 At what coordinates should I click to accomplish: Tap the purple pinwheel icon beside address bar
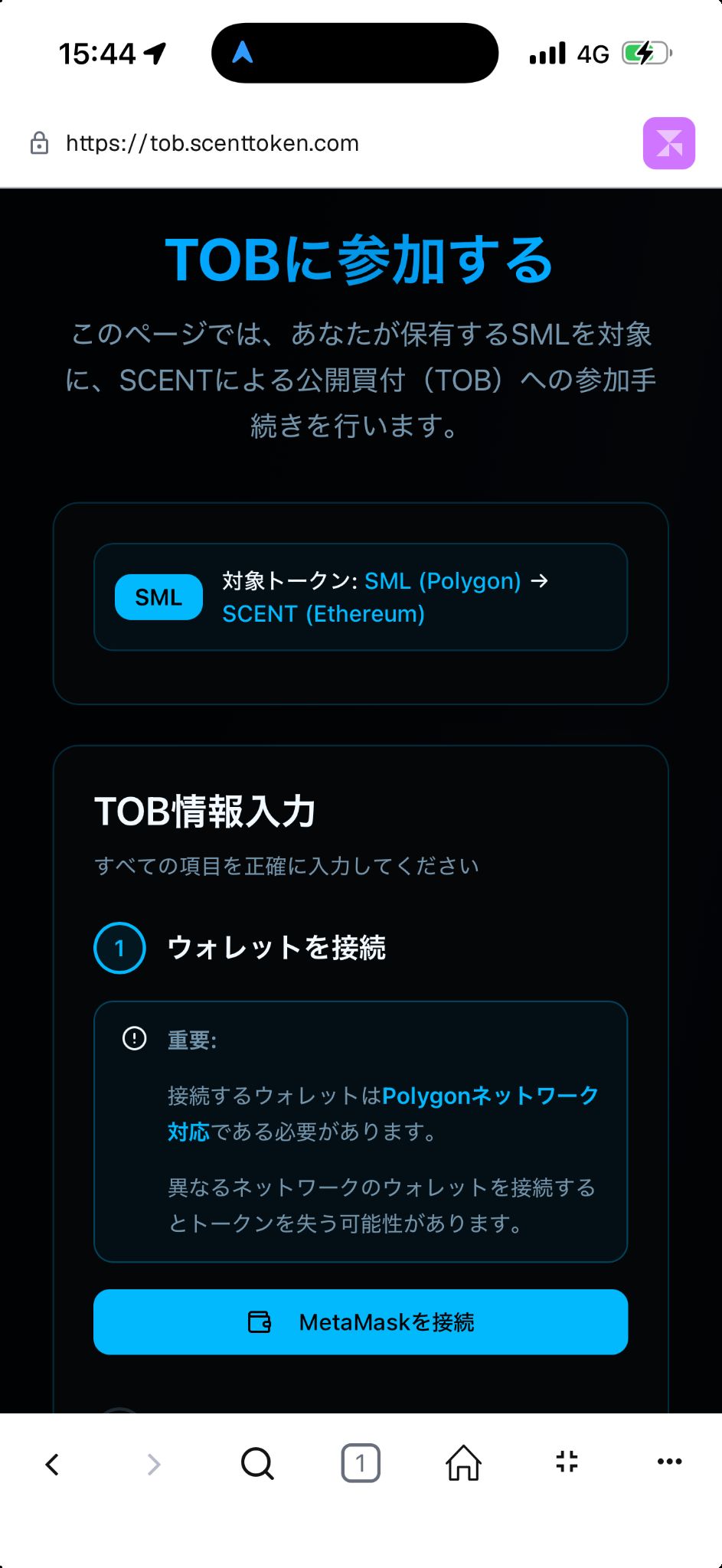coord(668,142)
